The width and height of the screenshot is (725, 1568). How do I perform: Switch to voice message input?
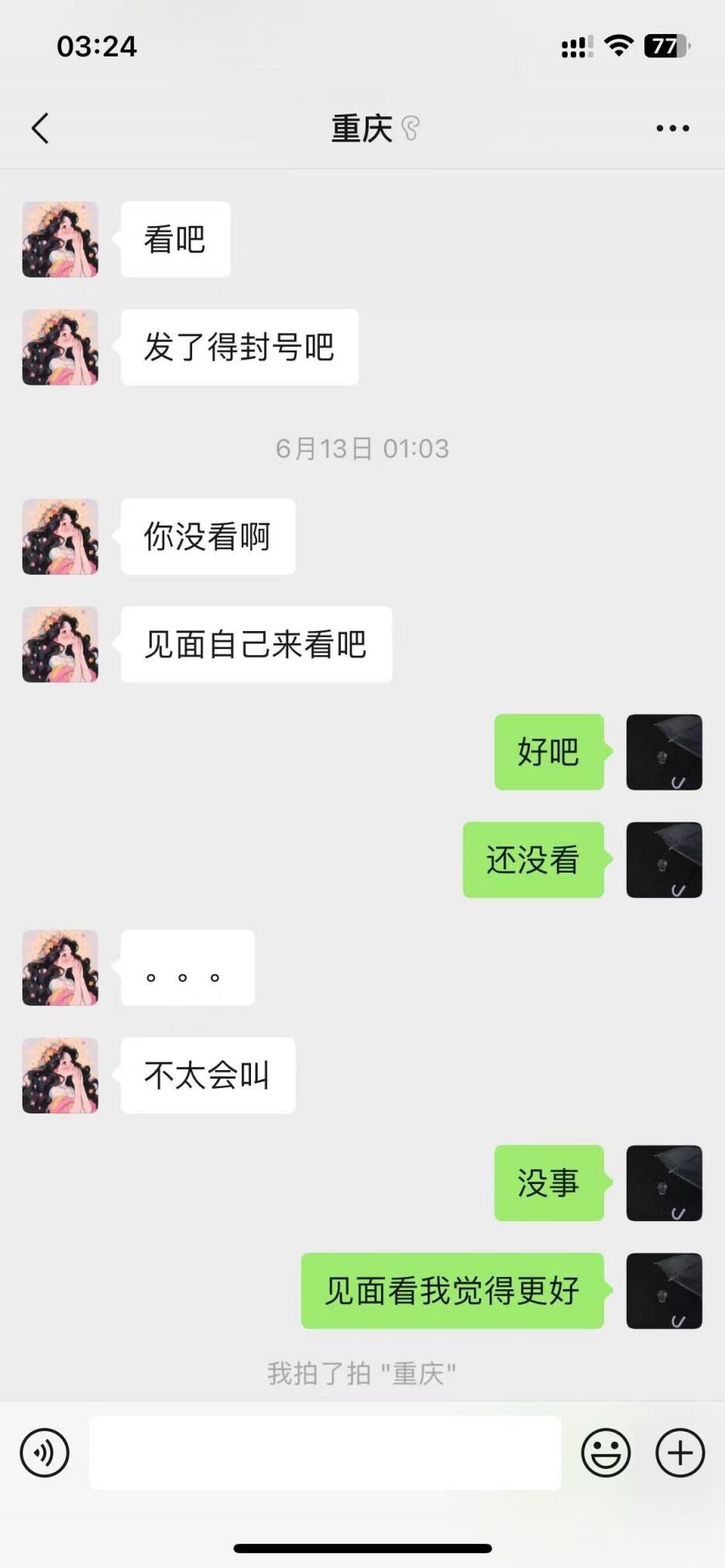pyautogui.click(x=45, y=1453)
